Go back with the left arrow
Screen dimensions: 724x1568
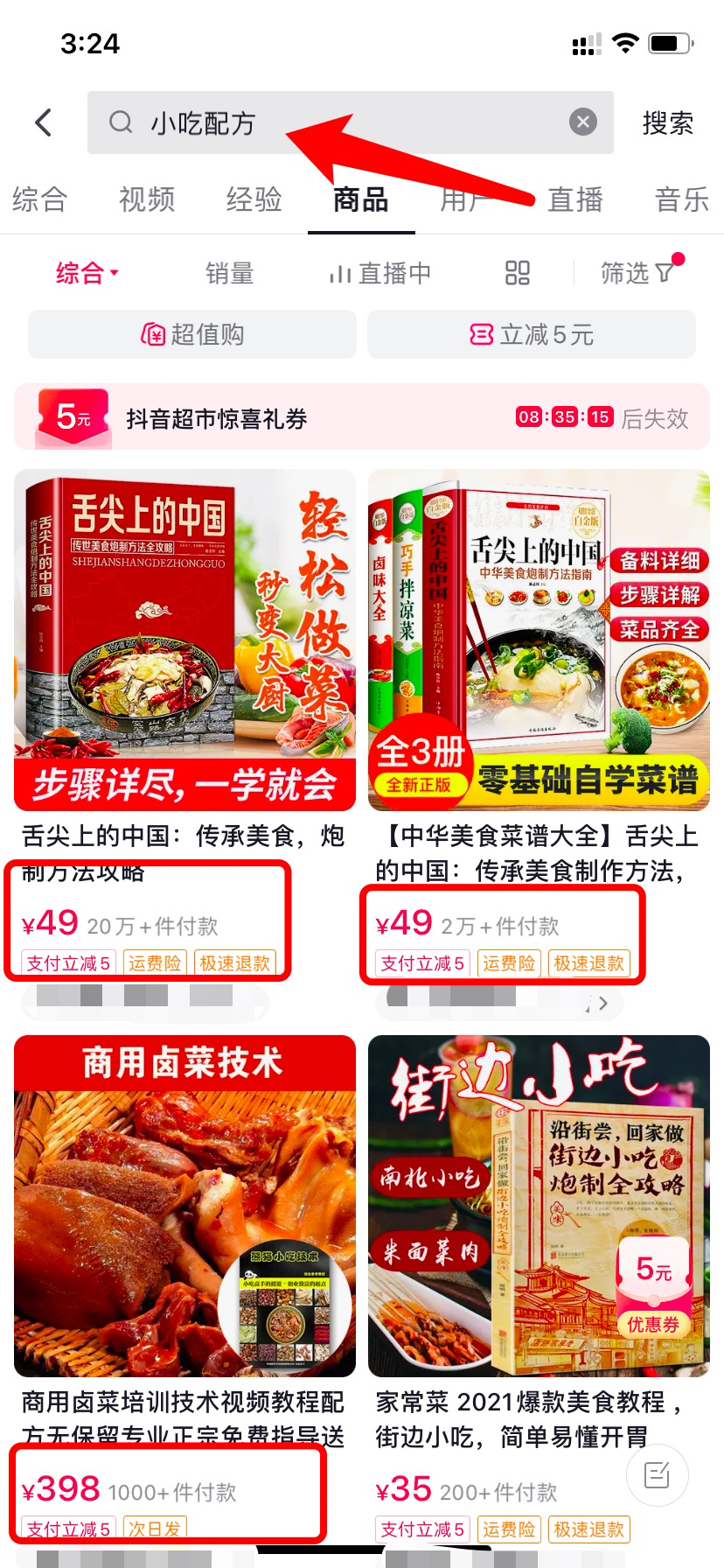coord(44,122)
